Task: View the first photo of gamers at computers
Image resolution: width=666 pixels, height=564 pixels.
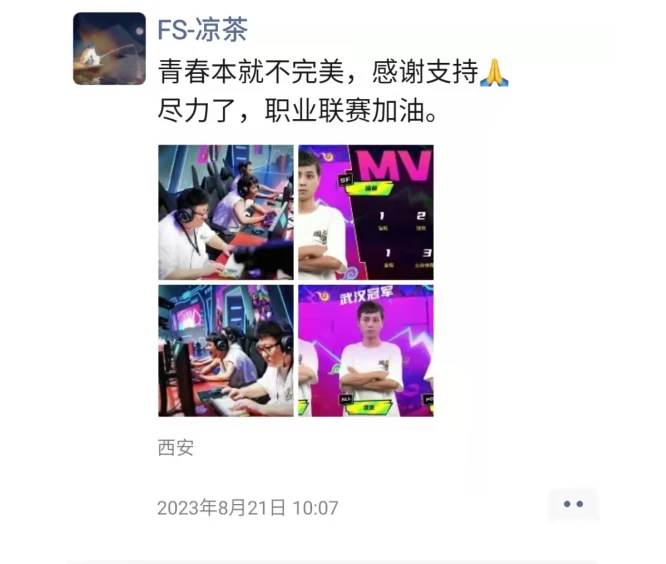Action: pyautogui.click(x=225, y=212)
